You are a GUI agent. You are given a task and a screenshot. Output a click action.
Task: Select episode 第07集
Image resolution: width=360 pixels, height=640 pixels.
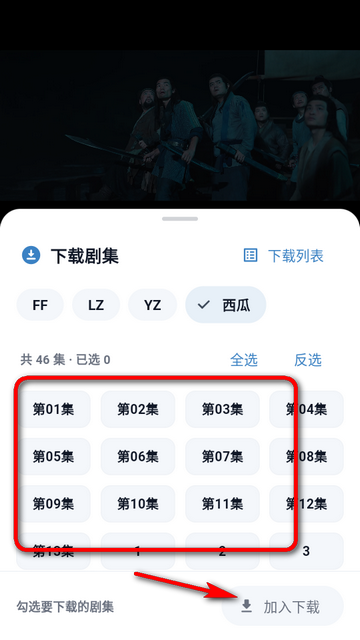[222, 456]
